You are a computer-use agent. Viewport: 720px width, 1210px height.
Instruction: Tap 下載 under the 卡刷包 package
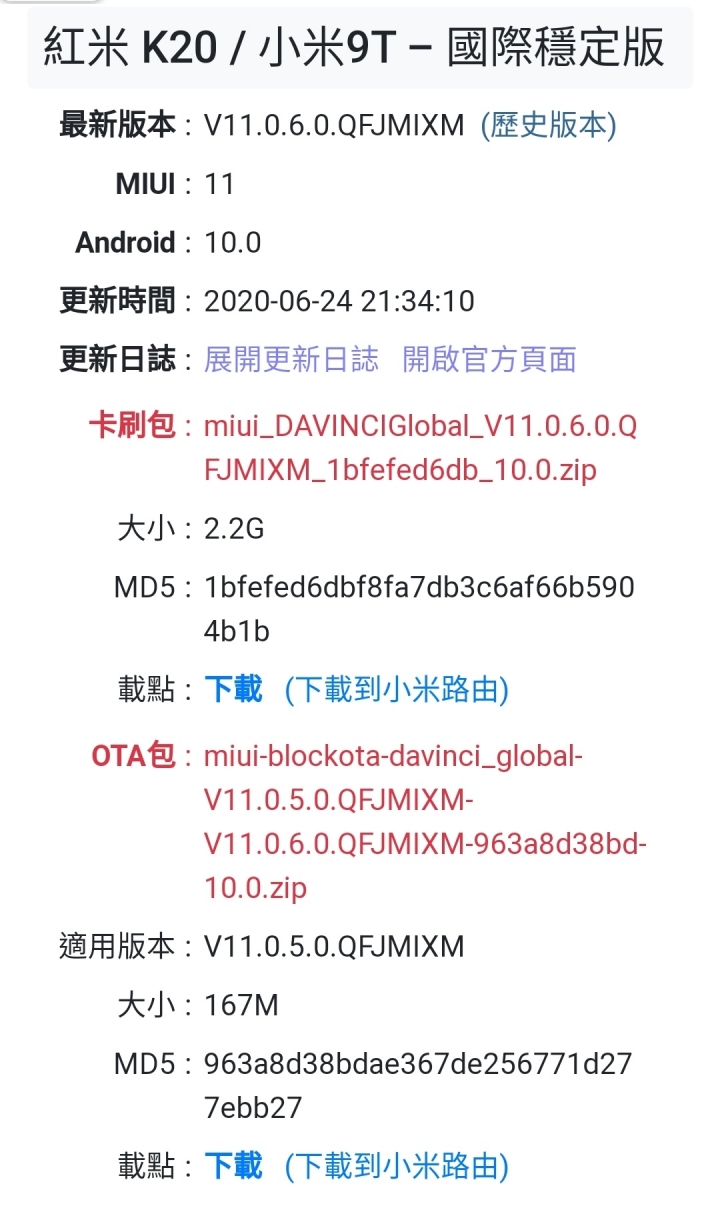coord(233,689)
